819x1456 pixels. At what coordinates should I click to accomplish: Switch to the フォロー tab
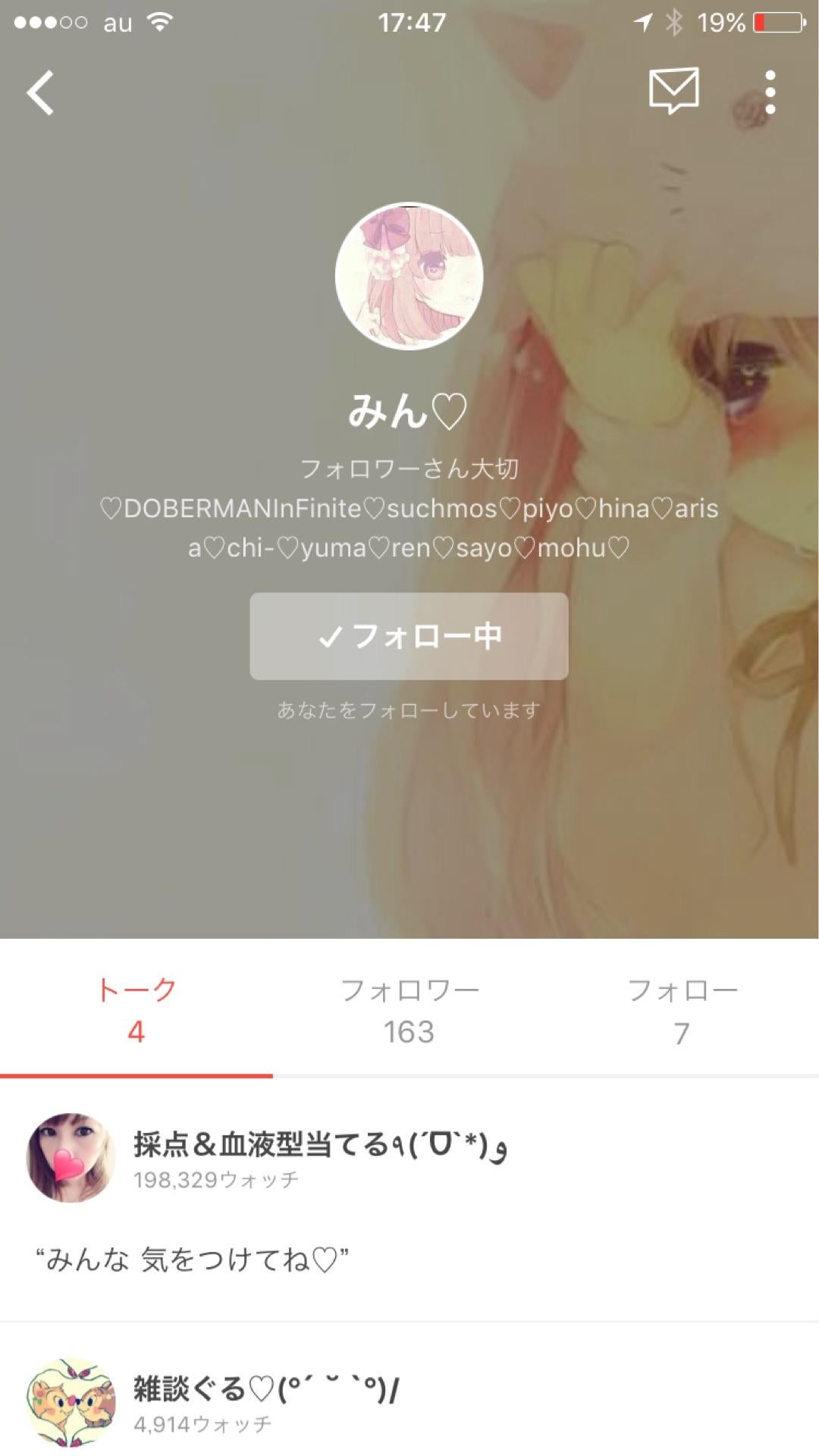pos(682,1010)
